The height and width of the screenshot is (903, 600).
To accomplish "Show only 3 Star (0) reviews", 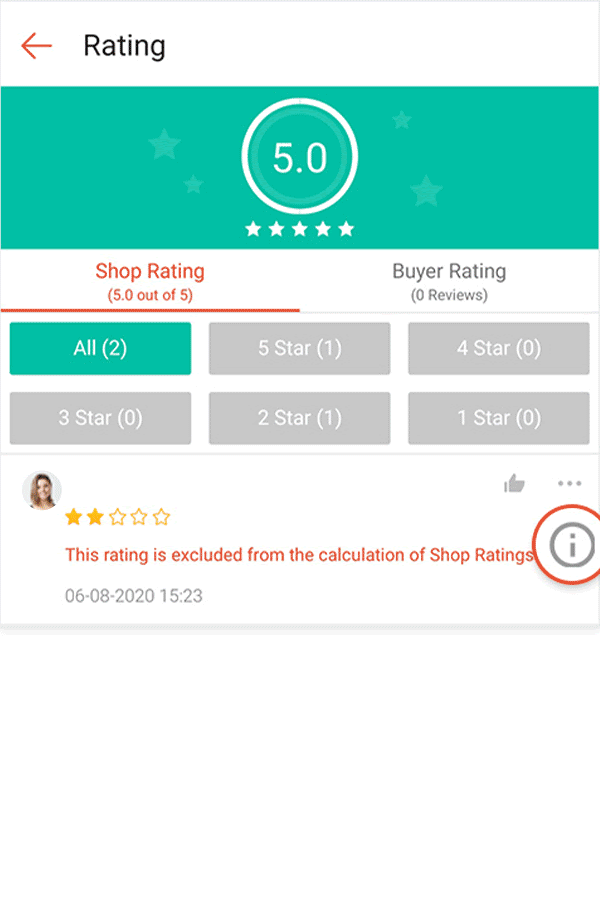I will pos(100,417).
